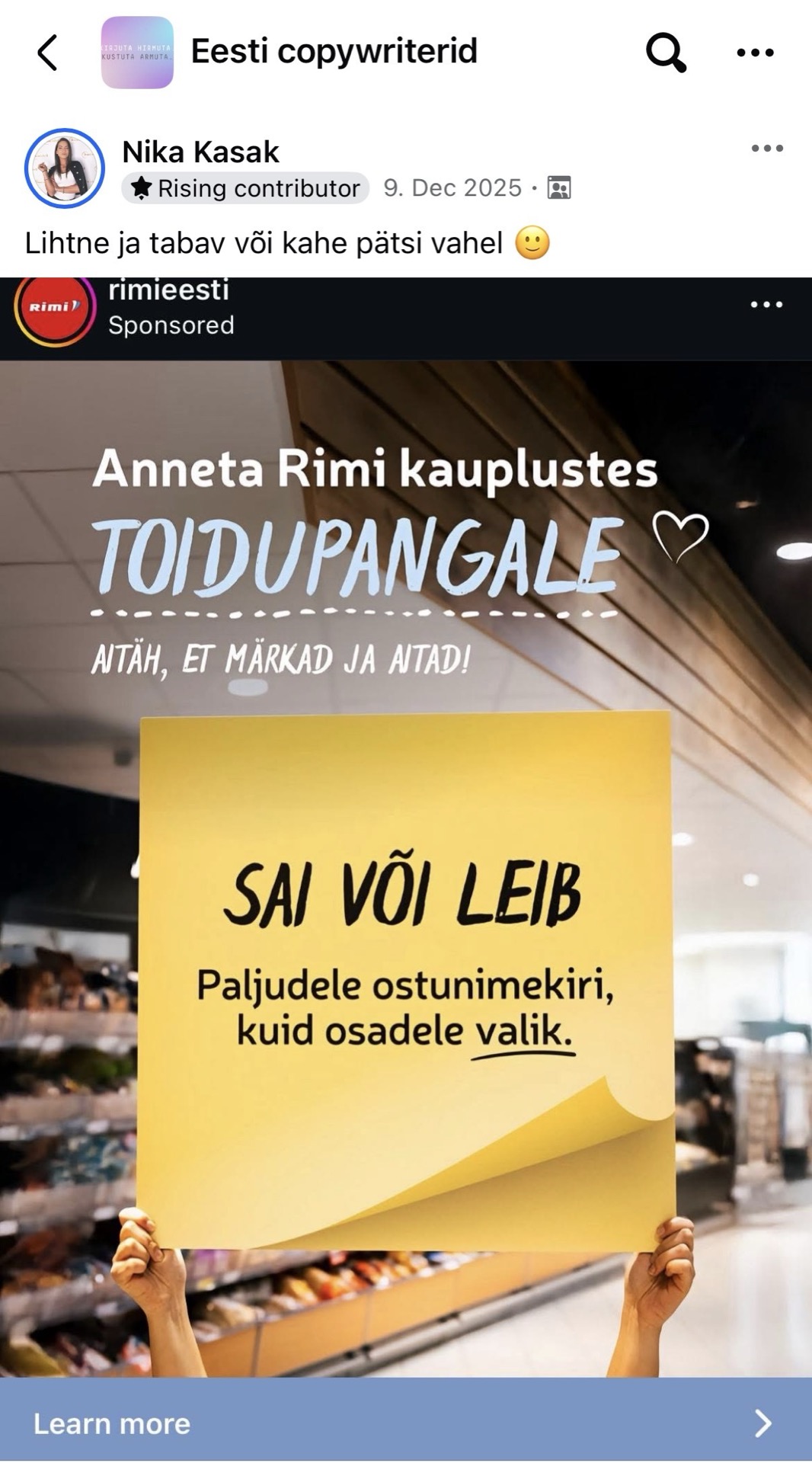Open Nika Kasak's post options menu
This screenshot has width=812, height=1463.
(x=766, y=149)
